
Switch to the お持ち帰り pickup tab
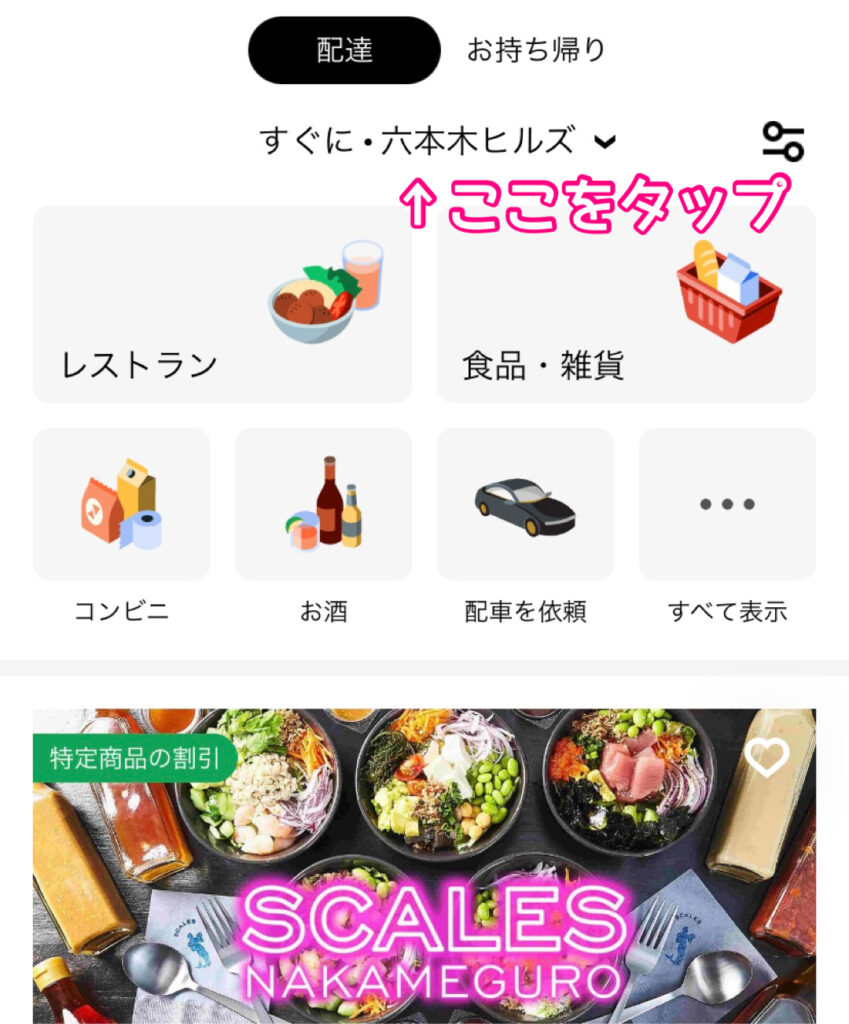click(x=536, y=51)
